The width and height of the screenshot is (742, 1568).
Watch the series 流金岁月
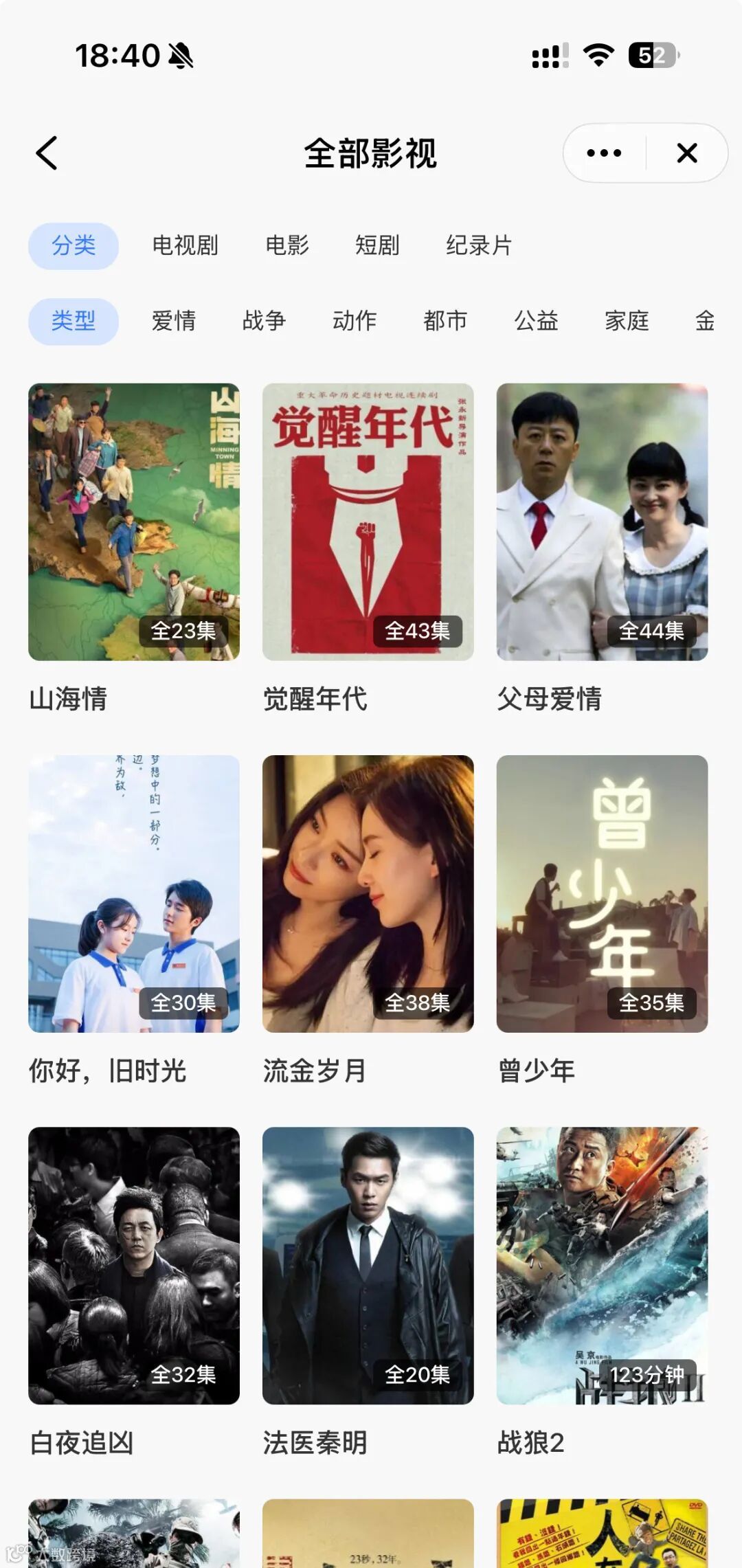[x=368, y=893]
